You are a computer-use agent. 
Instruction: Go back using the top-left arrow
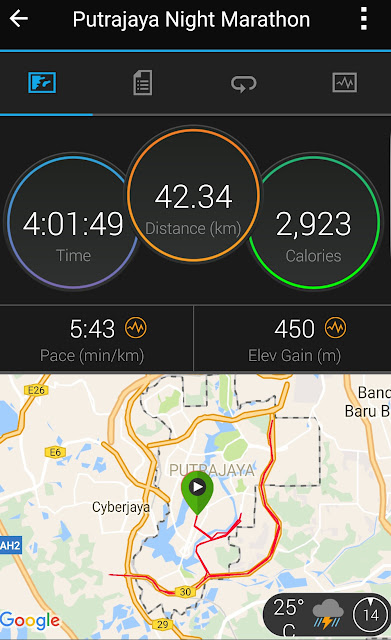pyautogui.click(x=19, y=18)
